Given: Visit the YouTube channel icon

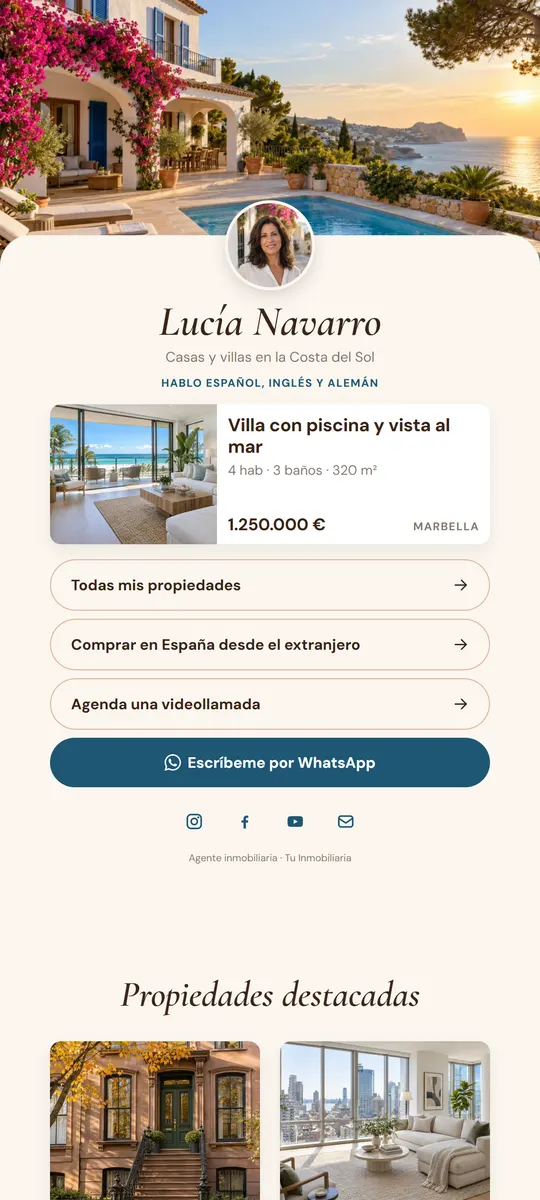Looking at the screenshot, I should pos(295,822).
